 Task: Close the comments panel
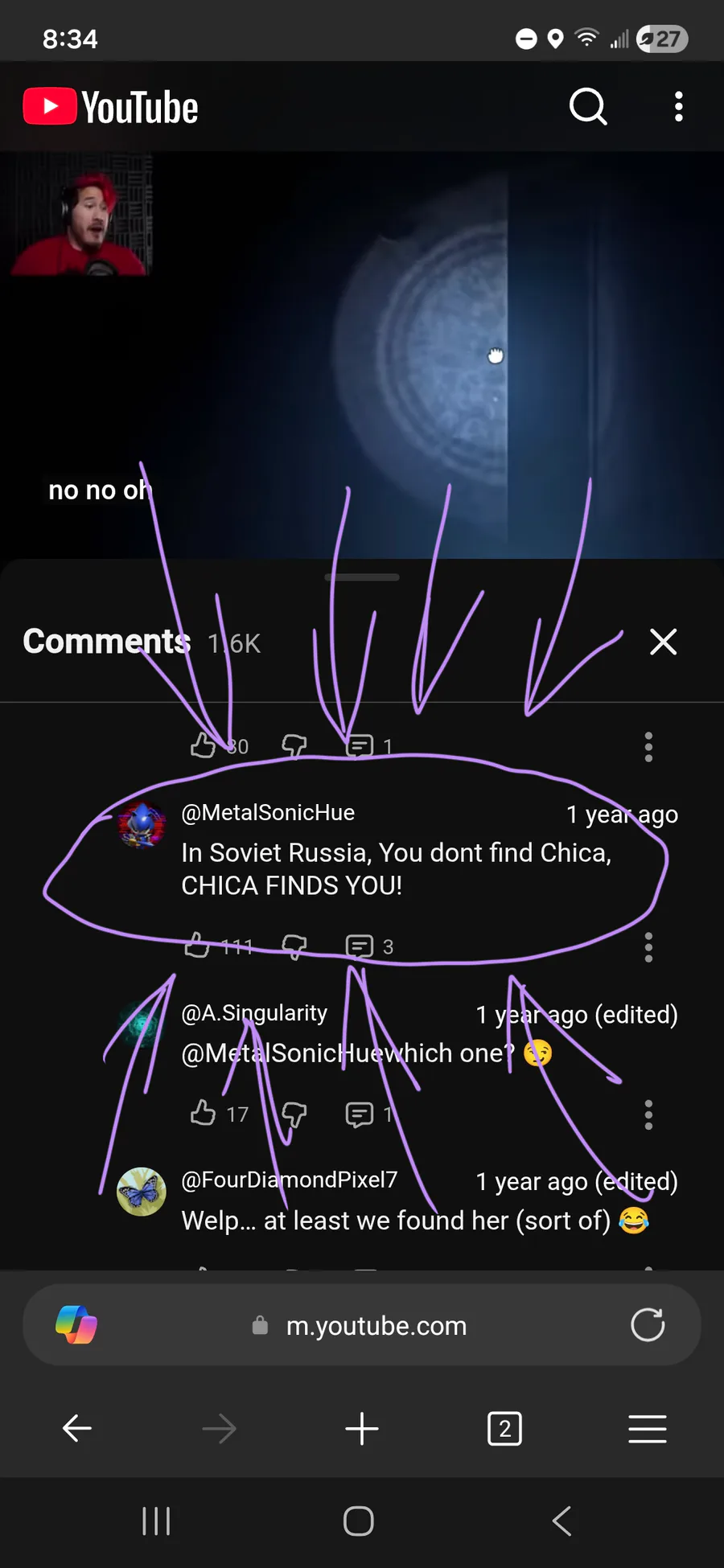(663, 642)
